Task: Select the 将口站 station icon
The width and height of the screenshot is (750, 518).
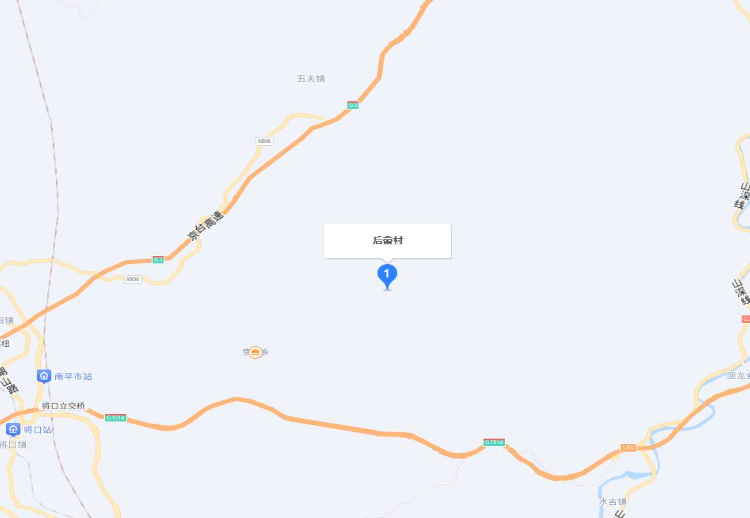Action: point(12,429)
